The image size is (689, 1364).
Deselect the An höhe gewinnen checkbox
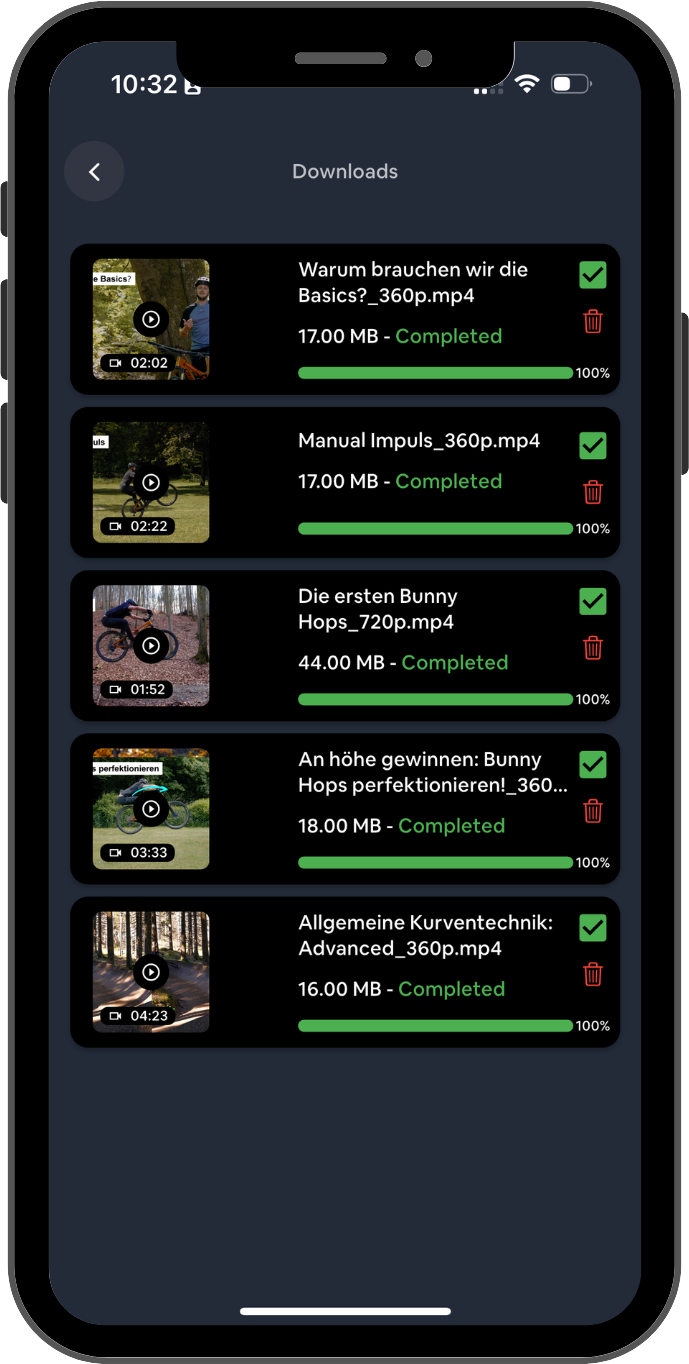pyautogui.click(x=593, y=764)
